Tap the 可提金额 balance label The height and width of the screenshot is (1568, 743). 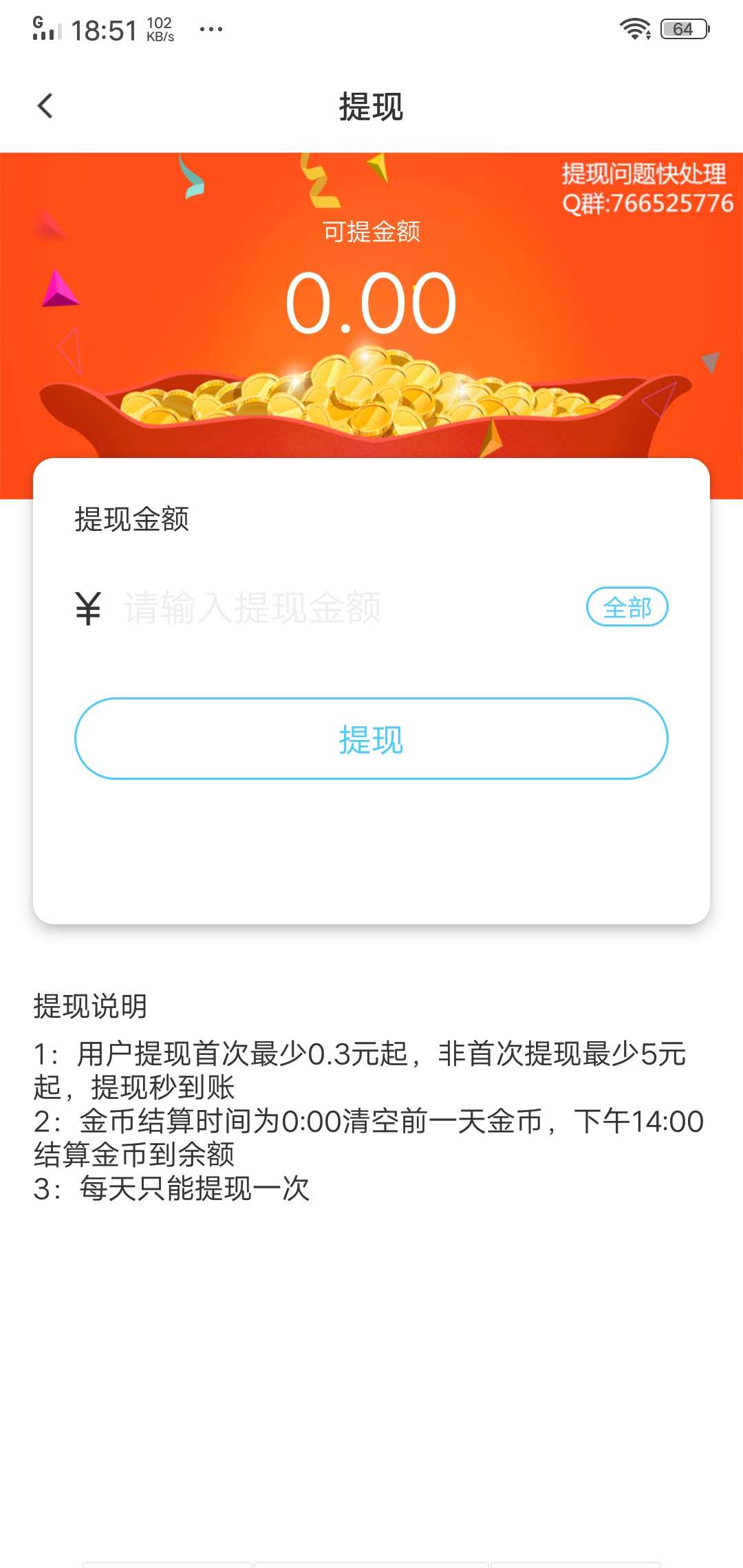tap(371, 232)
